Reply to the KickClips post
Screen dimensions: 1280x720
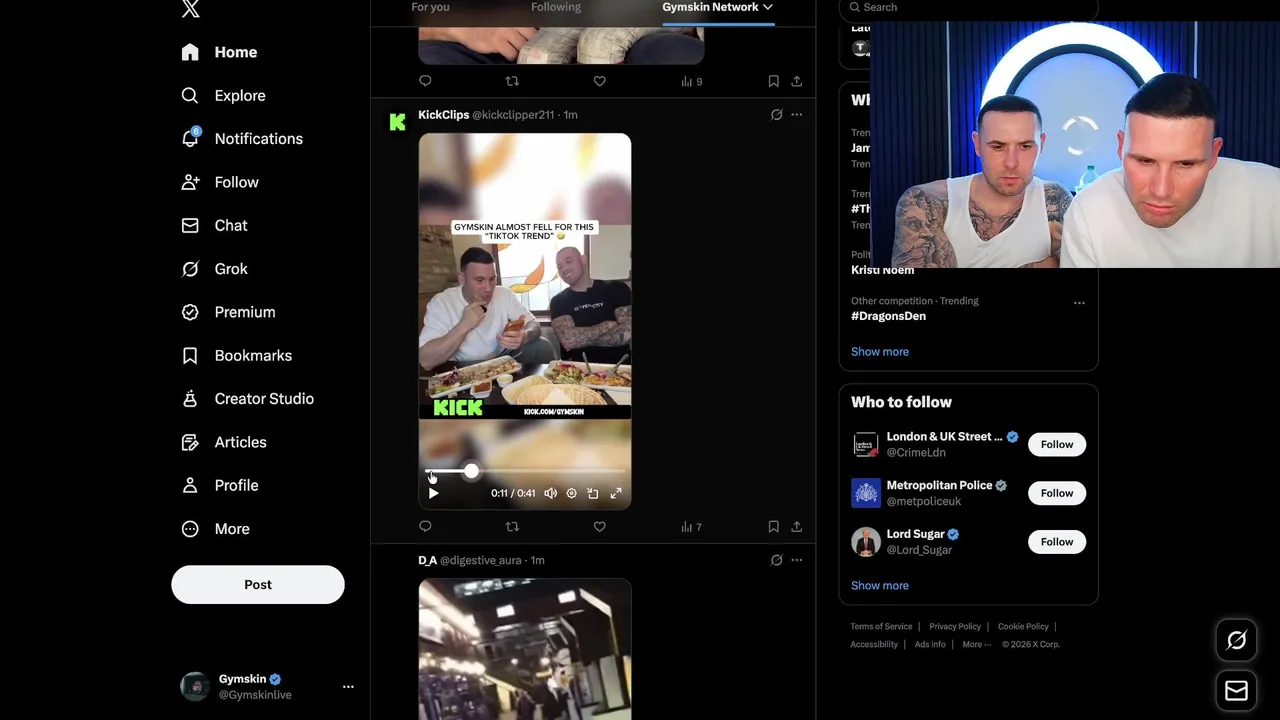[425, 526]
